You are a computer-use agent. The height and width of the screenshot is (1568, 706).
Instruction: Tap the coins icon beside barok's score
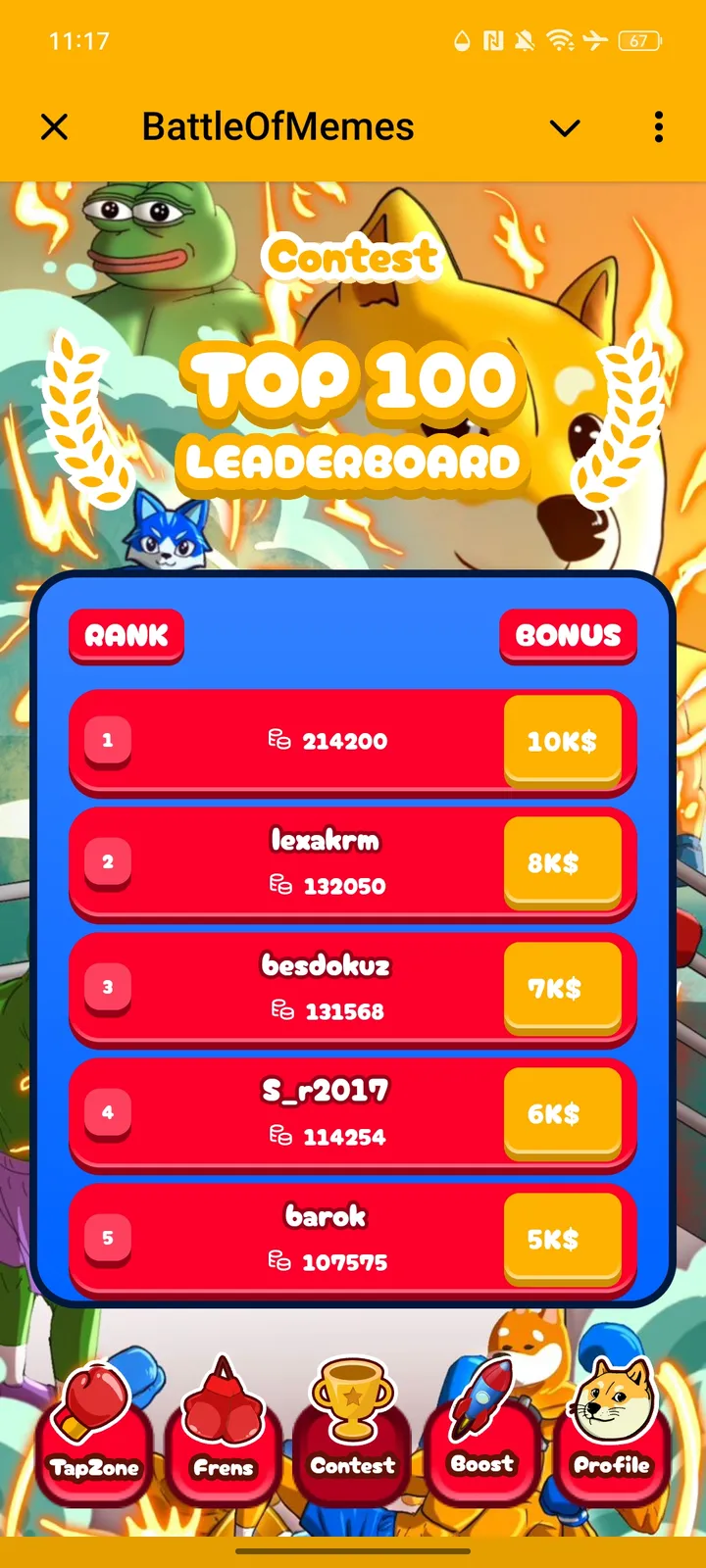[x=281, y=1262]
